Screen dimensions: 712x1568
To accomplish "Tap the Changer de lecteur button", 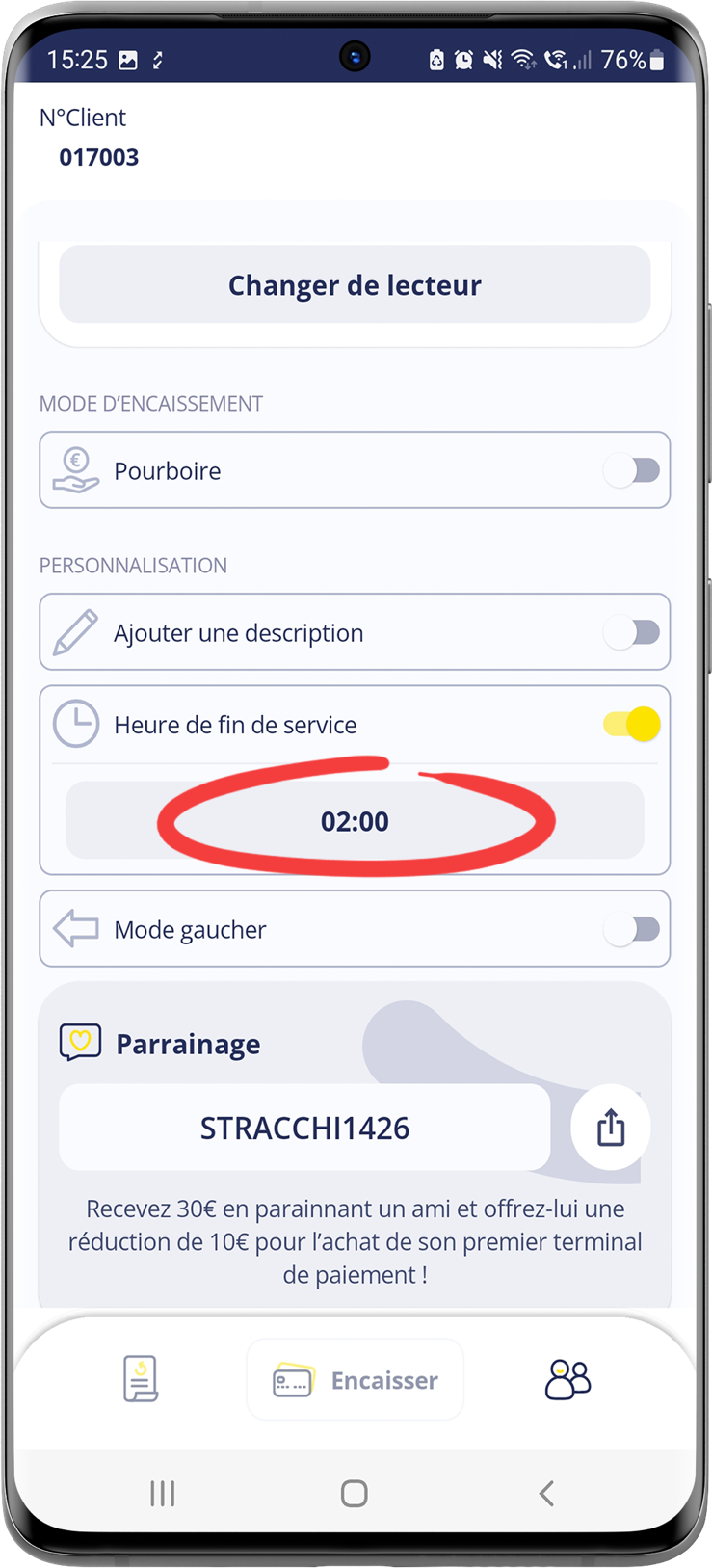I will [x=355, y=285].
